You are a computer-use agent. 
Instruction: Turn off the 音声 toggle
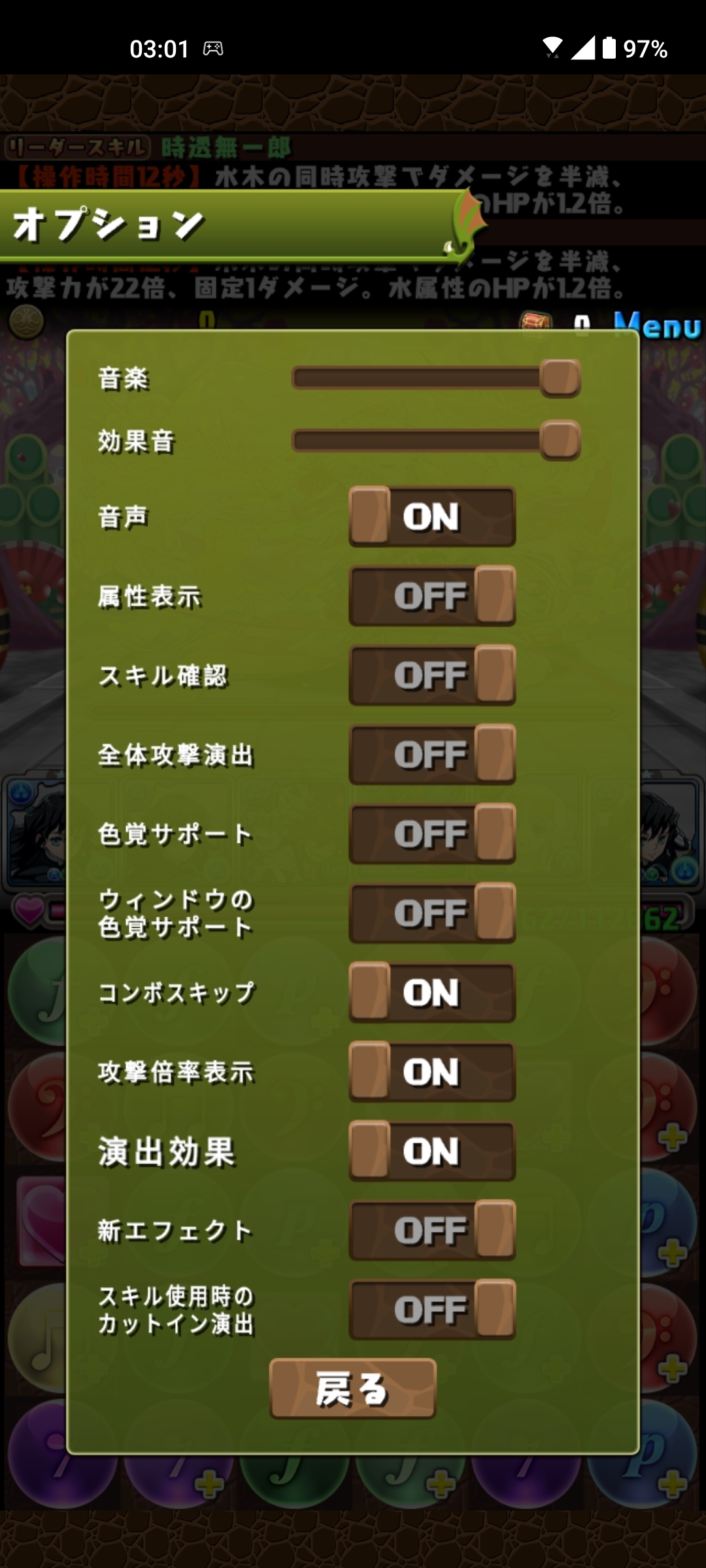coord(432,517)
